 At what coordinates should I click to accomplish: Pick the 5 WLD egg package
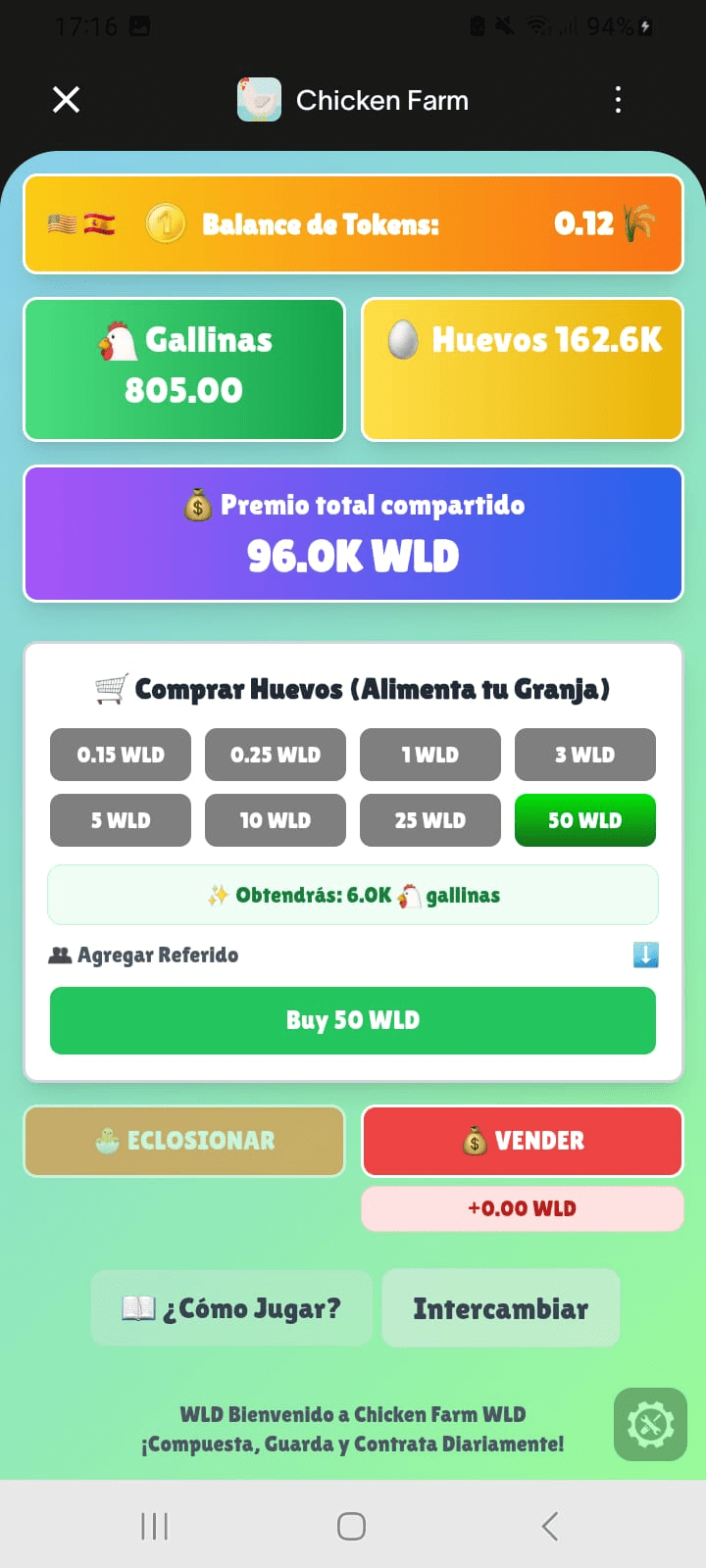[121, 820]
